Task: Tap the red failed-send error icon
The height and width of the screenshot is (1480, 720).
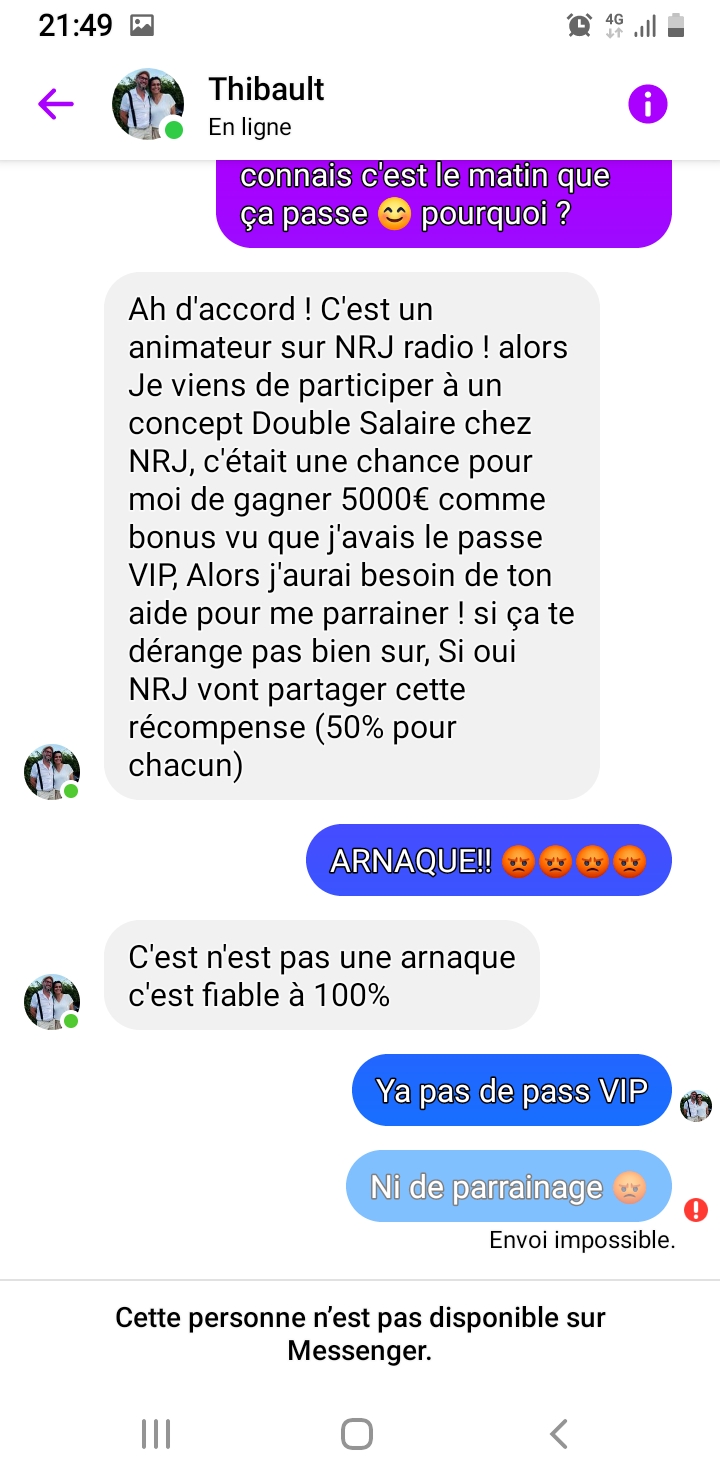Action: pyautogui.click(x=696, y=1210)
